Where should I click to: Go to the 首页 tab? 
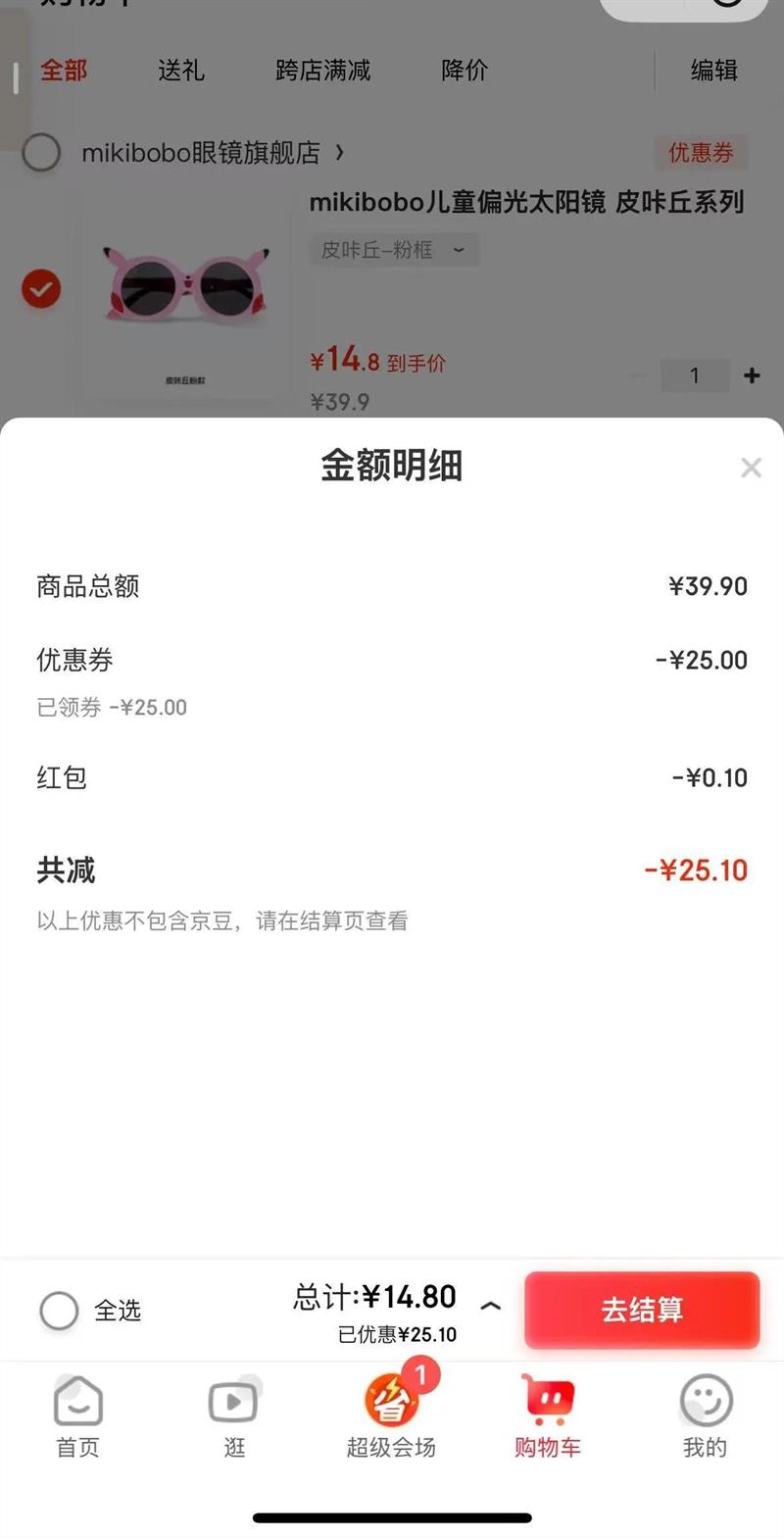click(x=78, y=1415)
